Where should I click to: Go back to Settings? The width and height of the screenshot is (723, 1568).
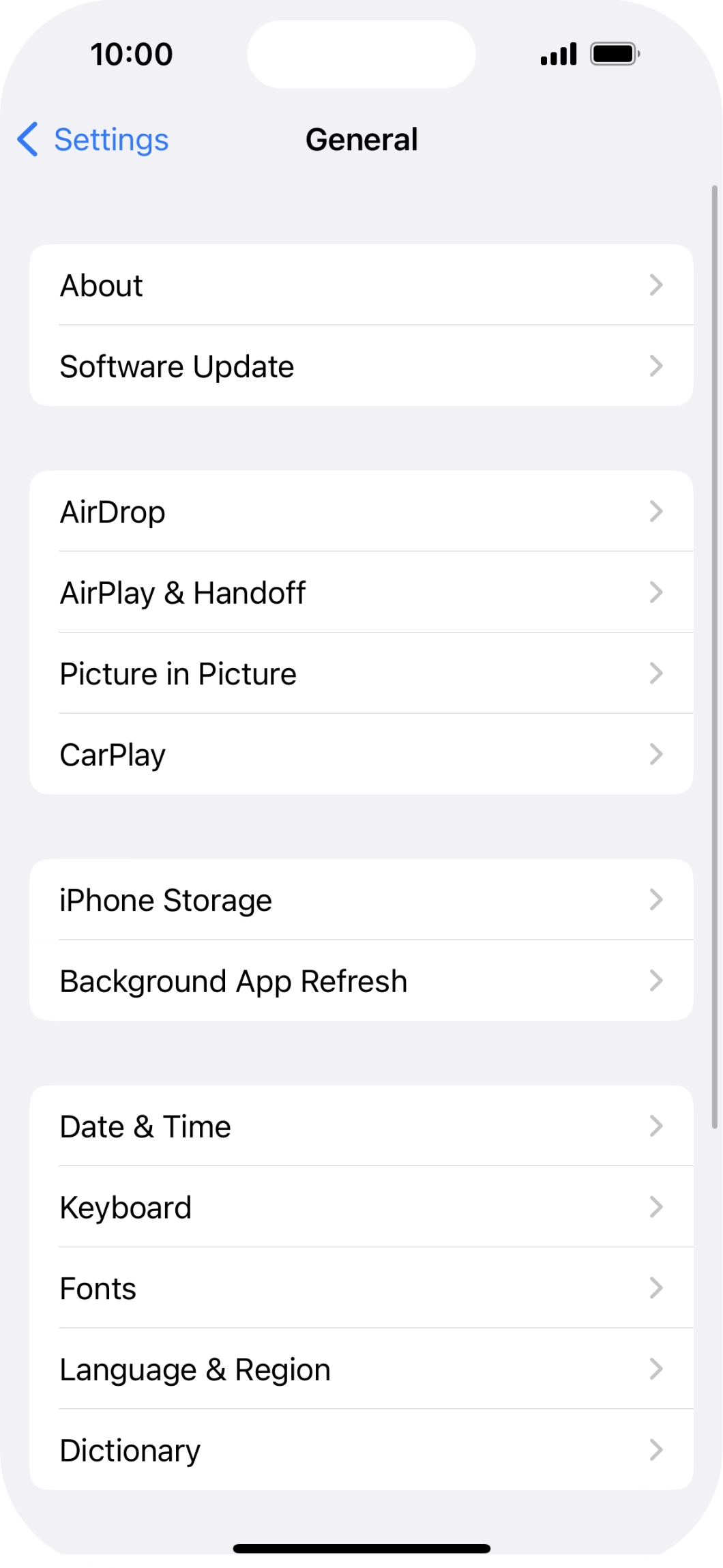pyautogui.click(x=93, y=140)
